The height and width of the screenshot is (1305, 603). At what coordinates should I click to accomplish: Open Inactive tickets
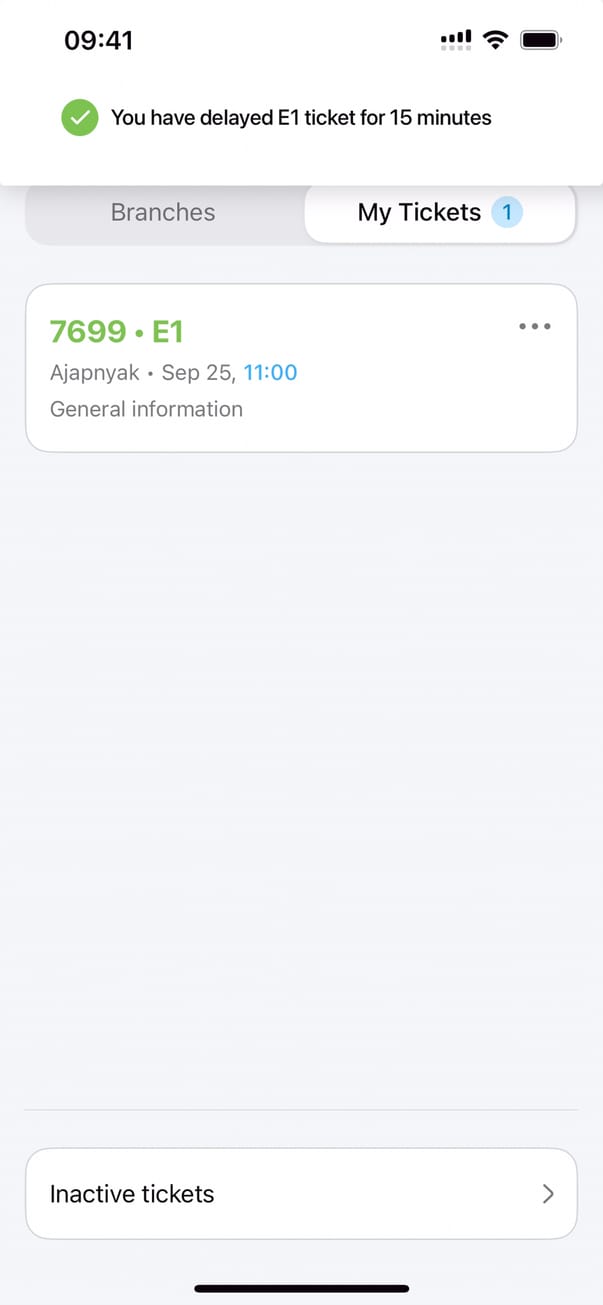300,1193
